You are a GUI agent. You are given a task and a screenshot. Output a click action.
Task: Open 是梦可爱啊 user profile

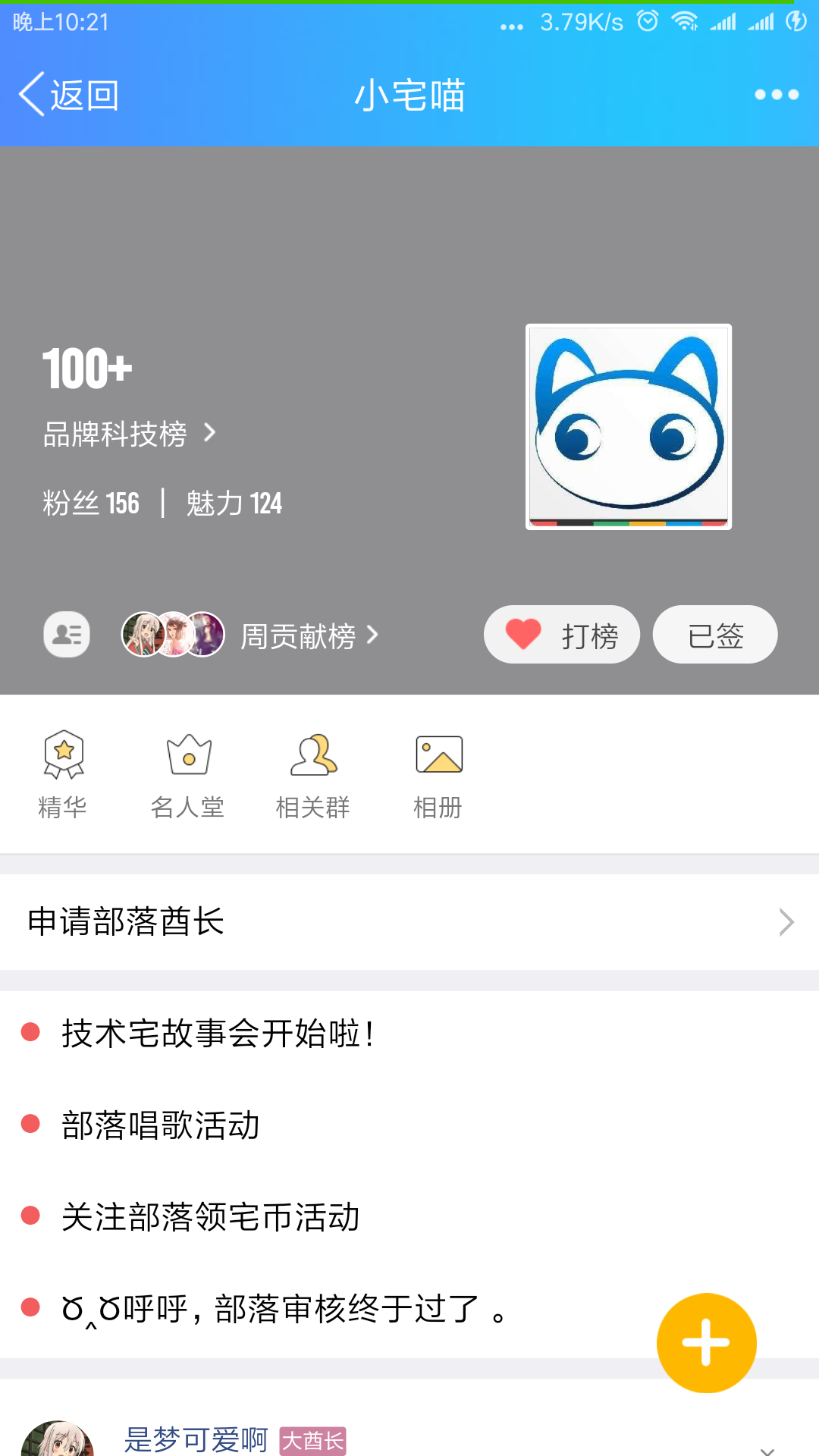[196, 1439]
